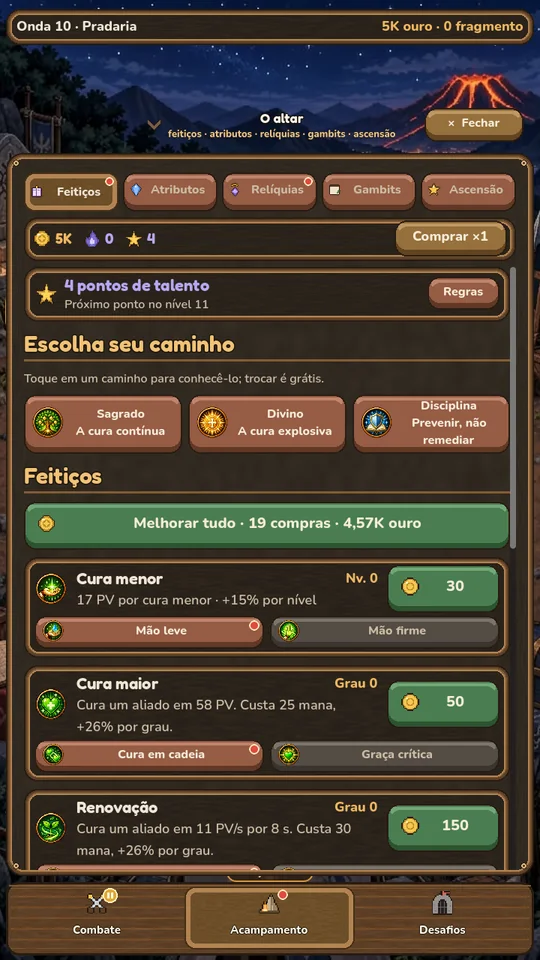
Task: Buy Renovação upgrade for 150 gold
Action: pos(443,827)
